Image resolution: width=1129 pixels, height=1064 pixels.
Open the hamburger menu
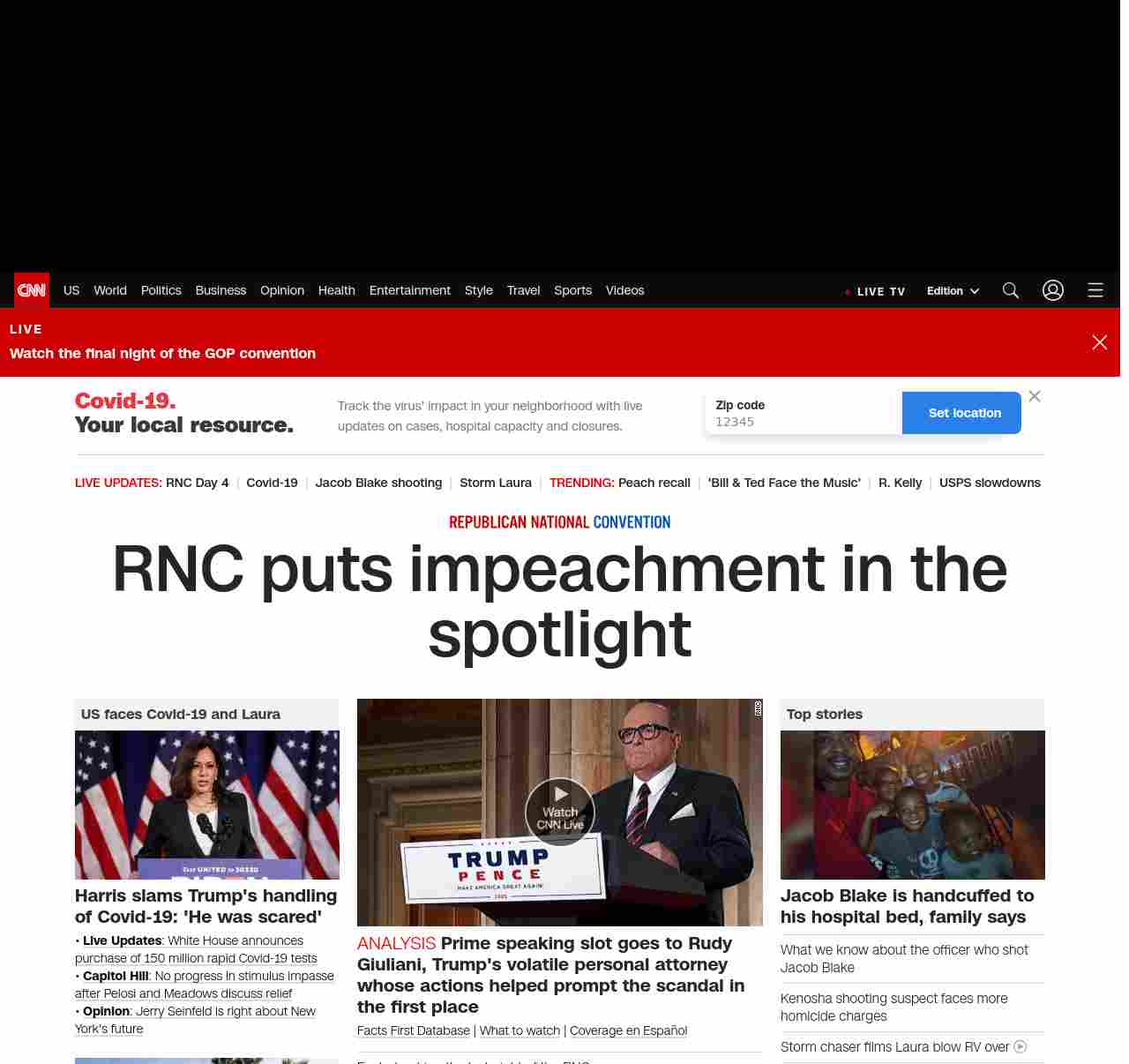(x=1095, y=290)
